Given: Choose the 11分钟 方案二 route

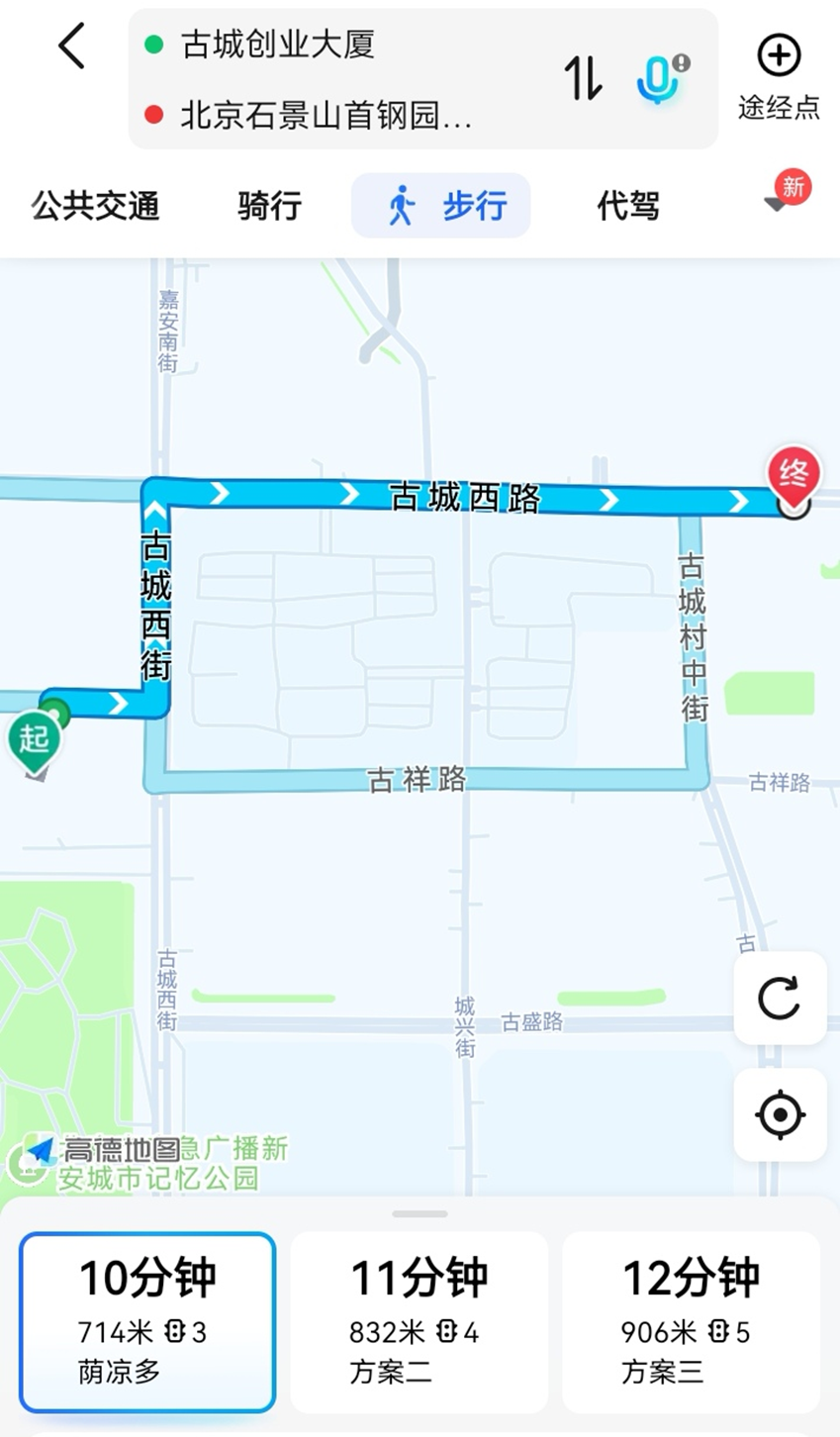Looking at the screenshot, I should click(x=419, y=1322).
